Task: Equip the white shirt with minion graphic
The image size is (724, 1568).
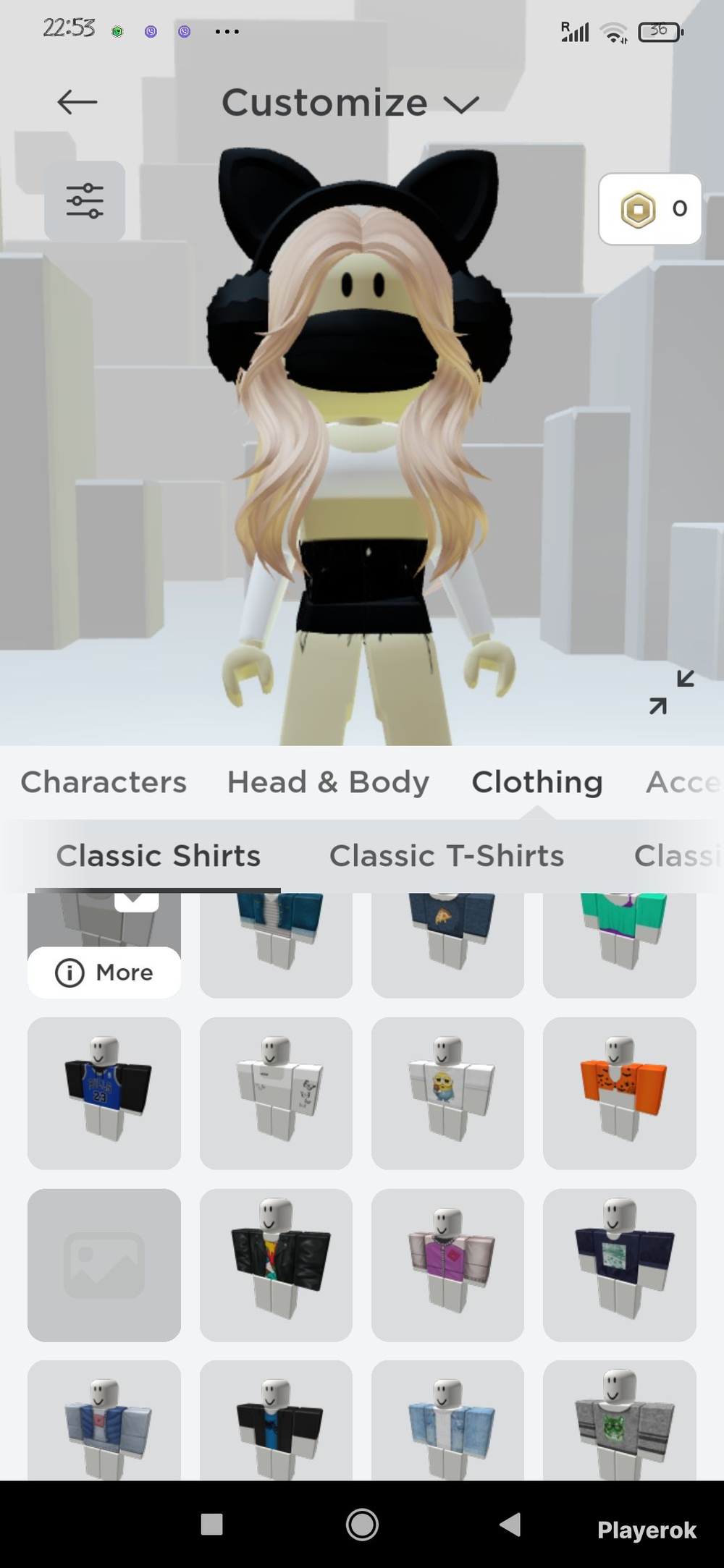Action: (x=447, y=1093)
